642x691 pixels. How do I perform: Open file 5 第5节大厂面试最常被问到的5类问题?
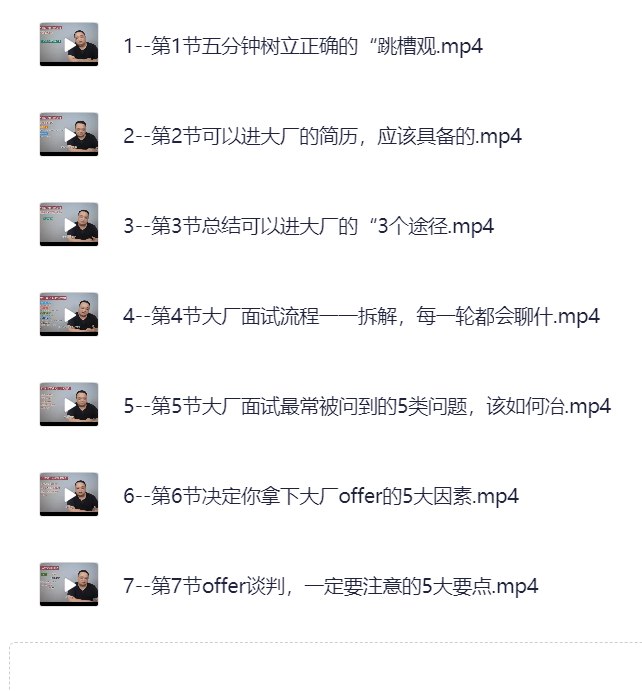click(366, 406)
